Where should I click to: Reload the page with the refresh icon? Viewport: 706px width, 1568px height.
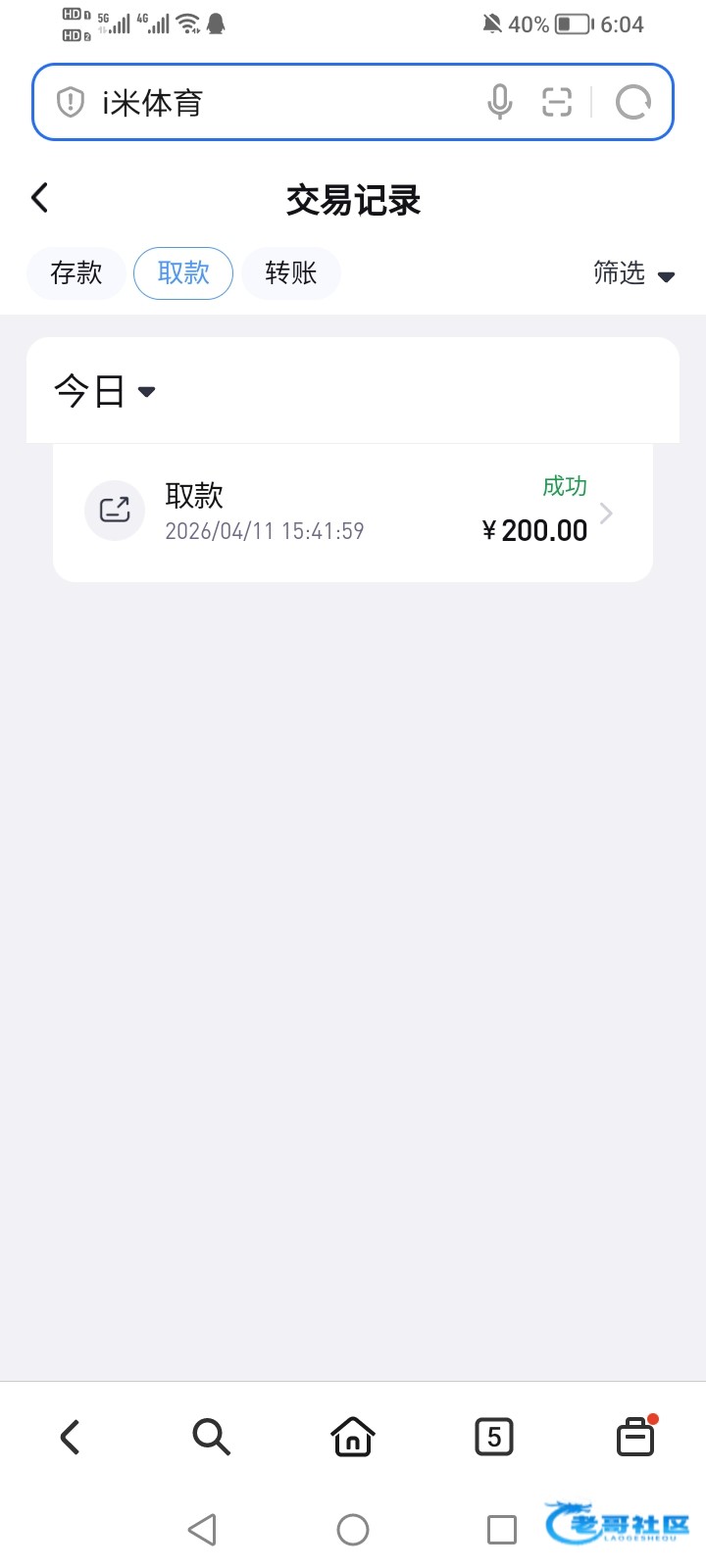pos(632,102)
